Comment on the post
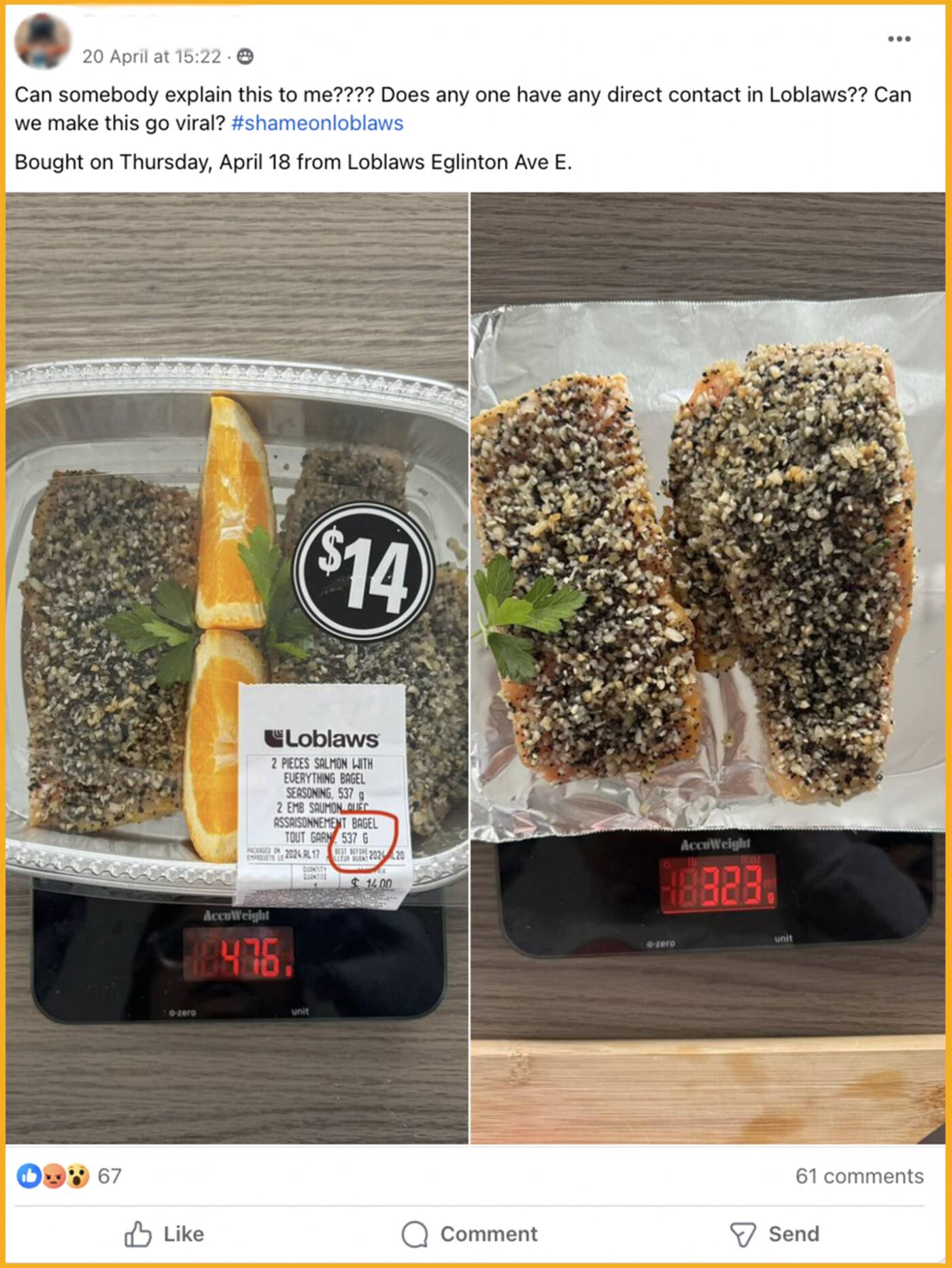 (469, 1233)
